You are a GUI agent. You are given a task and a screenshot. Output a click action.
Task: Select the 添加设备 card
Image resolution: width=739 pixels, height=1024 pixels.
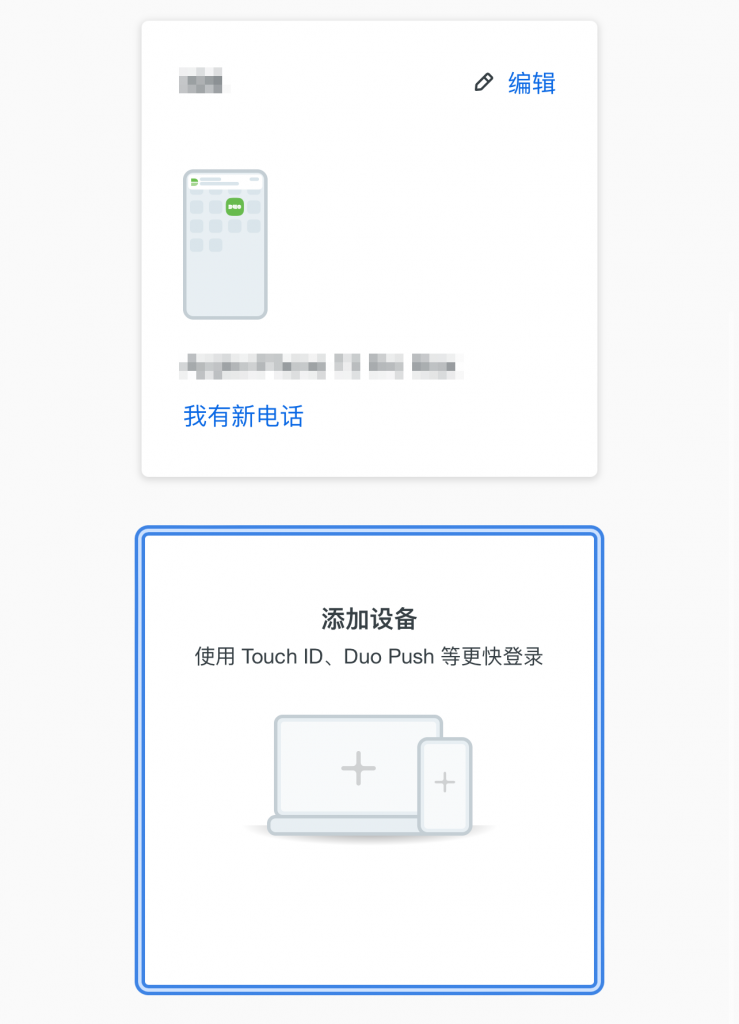(x=369, y=761)
